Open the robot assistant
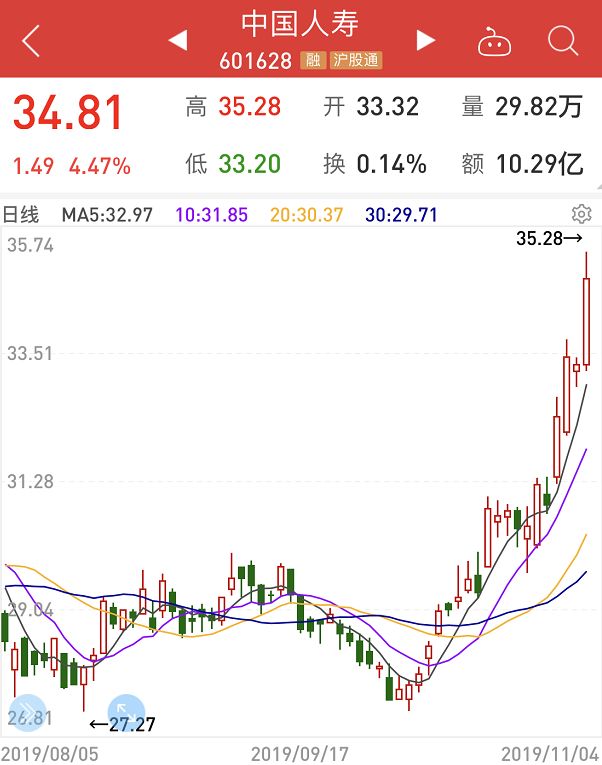Viewport: 602px width, 765px height. [x=494, y=41]
